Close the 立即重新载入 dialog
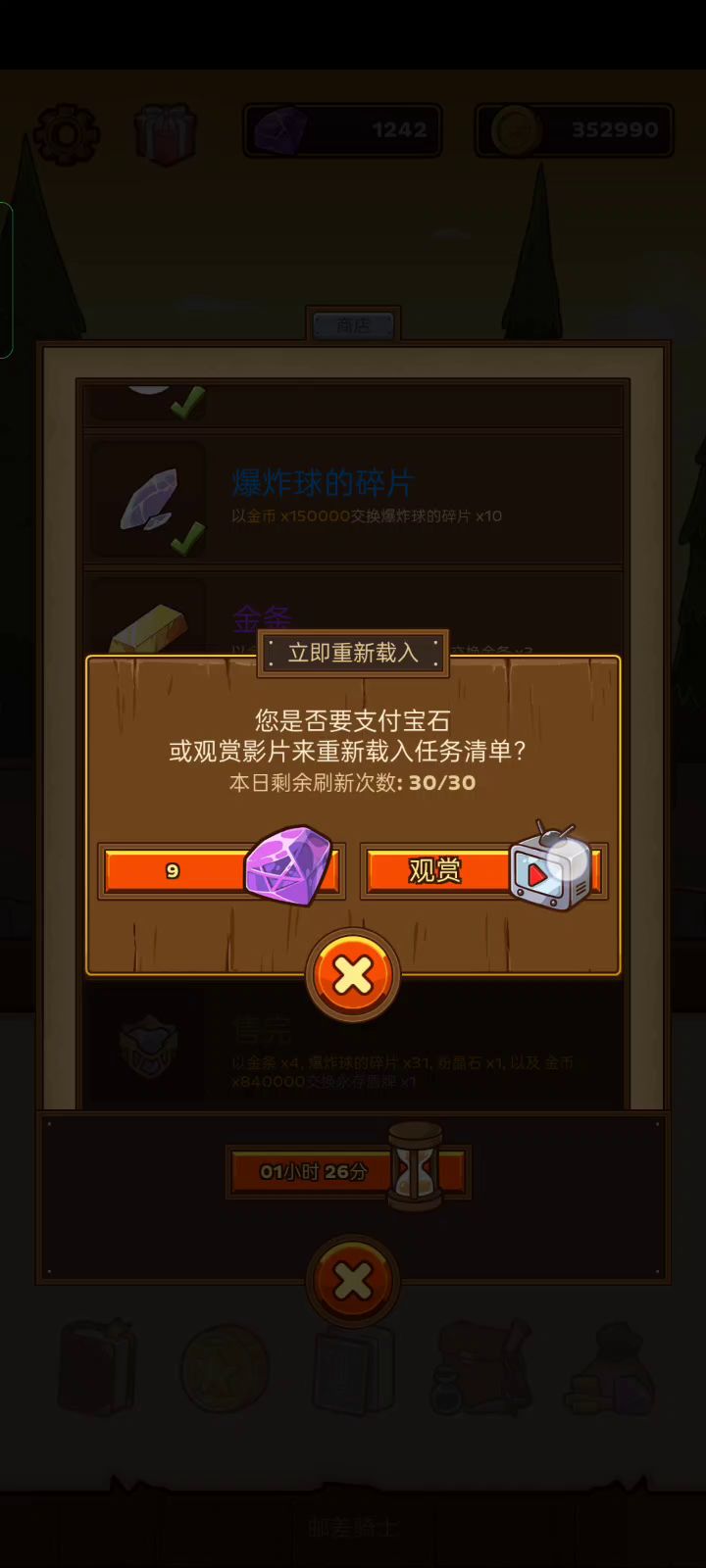The image size is (706, 1568). 353,975
